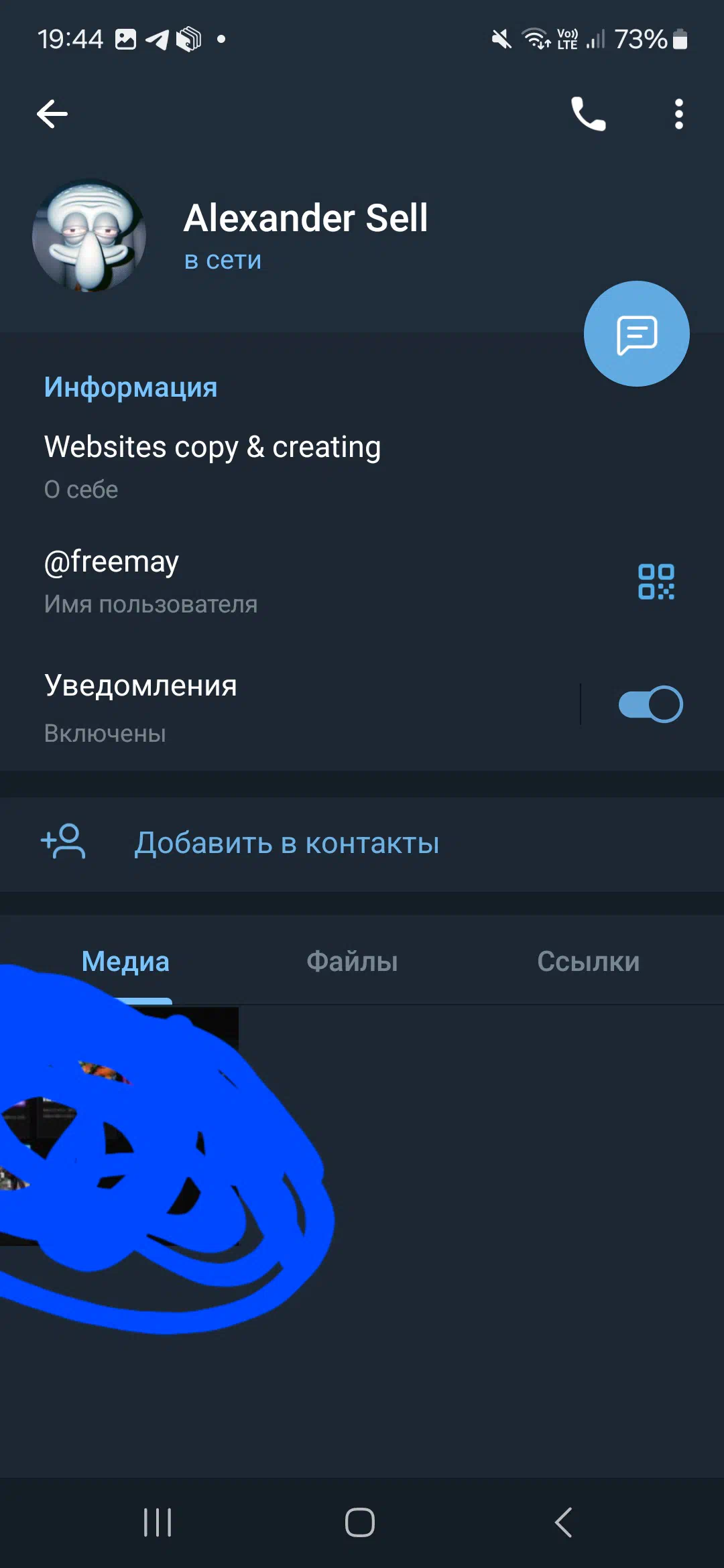Open the chat via message button
This screenshot has width=724, height=1568.
[636, 334]
